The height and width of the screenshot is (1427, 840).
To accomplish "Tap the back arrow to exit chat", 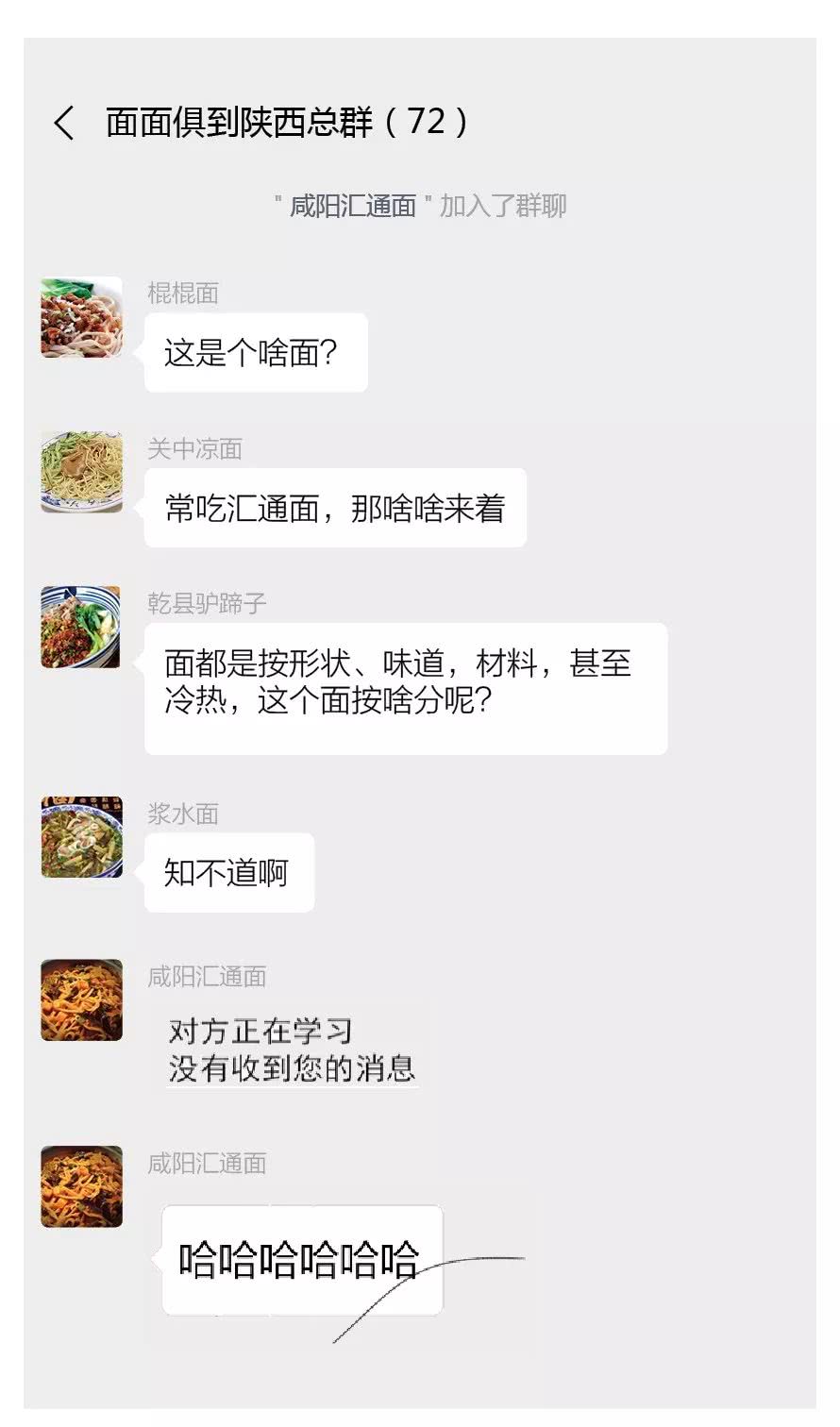I will pyautogui.click(x=64, y=123).
